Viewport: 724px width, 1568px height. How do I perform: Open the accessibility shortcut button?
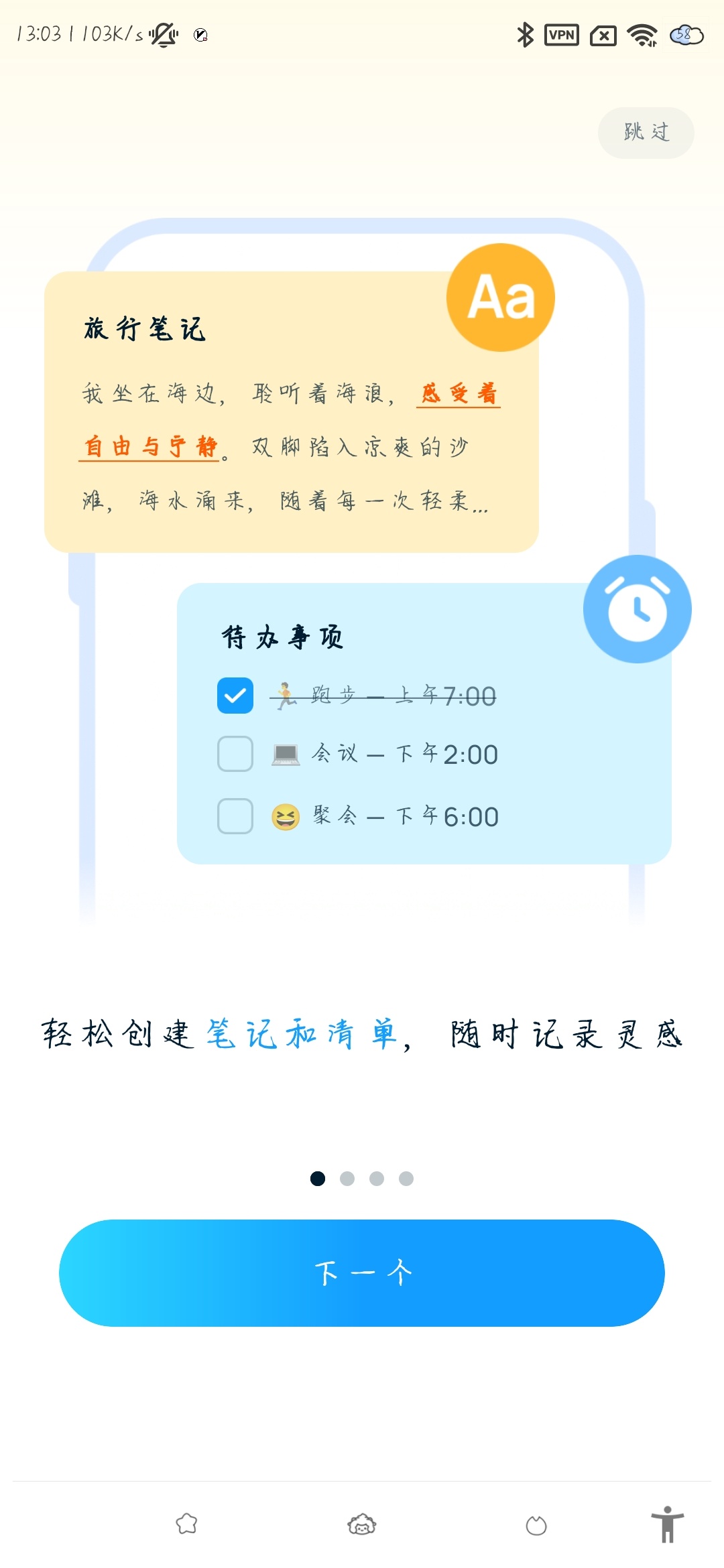click(667, 1524)
